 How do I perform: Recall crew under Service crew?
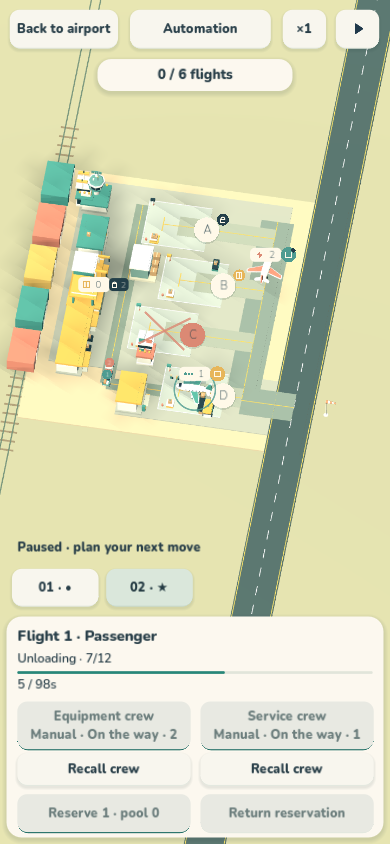pos(287,769)
